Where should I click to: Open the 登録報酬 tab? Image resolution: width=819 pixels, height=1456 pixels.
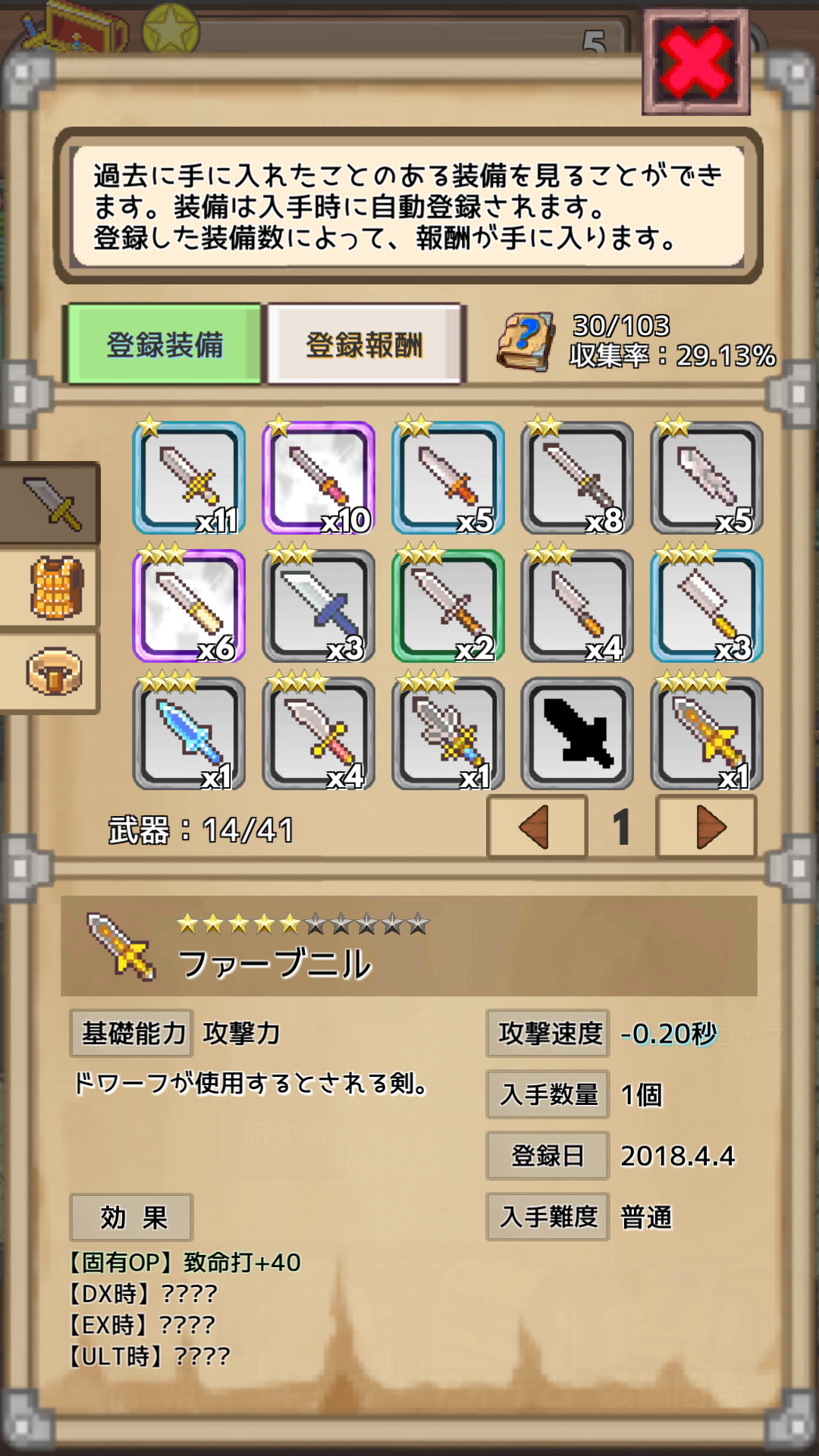[x=365, y=344]
